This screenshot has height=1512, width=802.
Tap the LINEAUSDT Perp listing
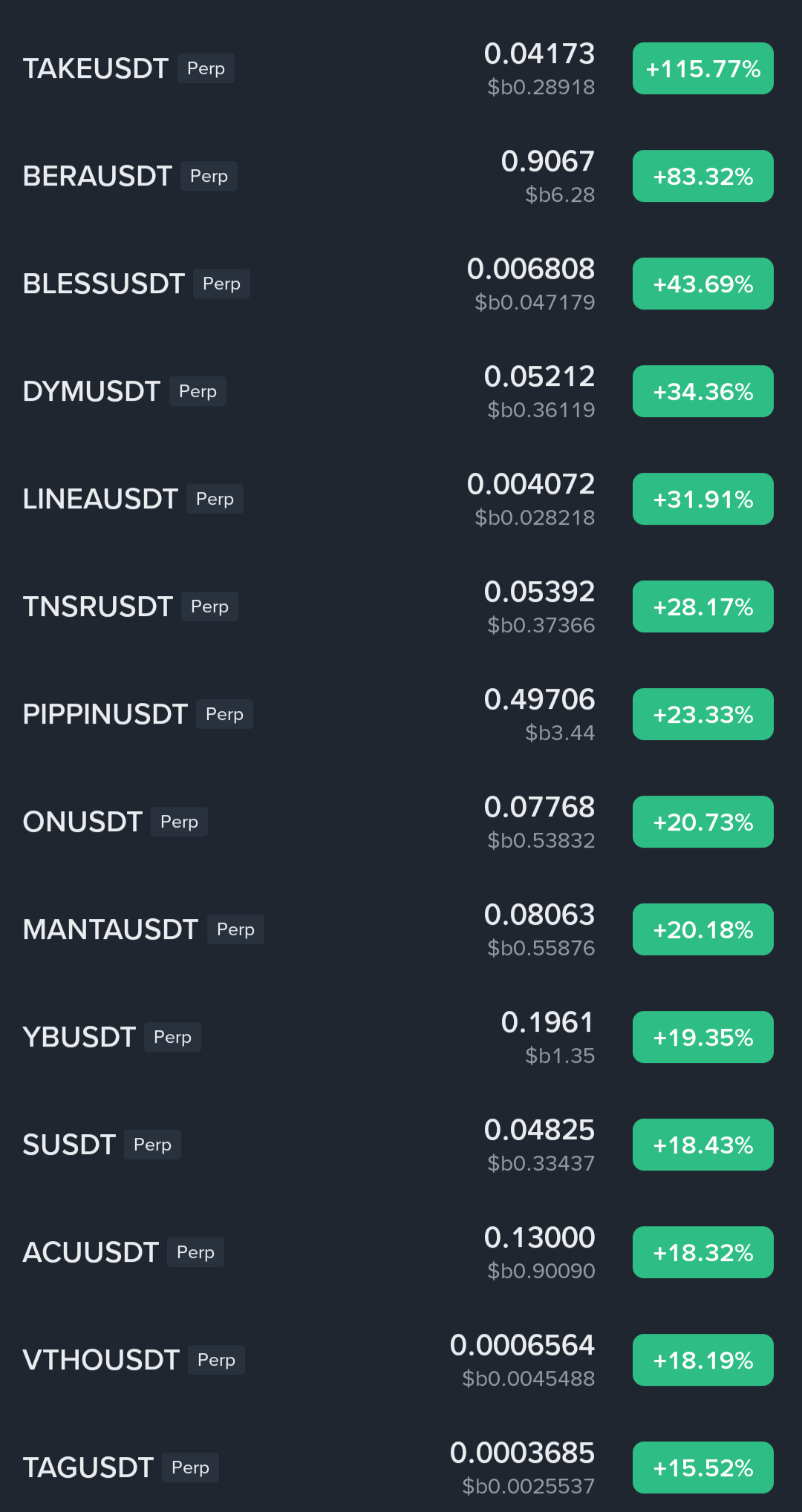[101, 500]
